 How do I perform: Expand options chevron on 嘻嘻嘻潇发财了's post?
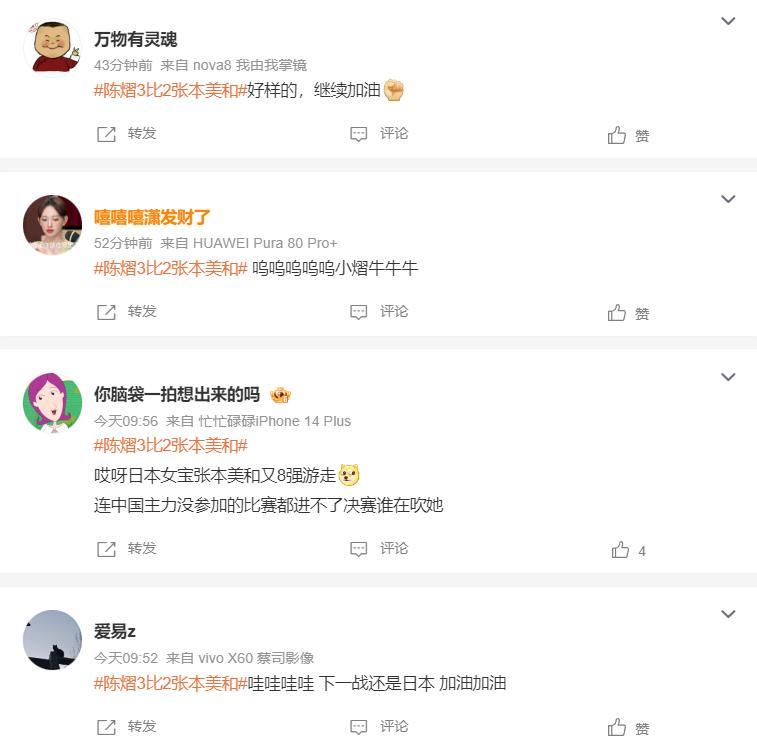tap(728, 199)
